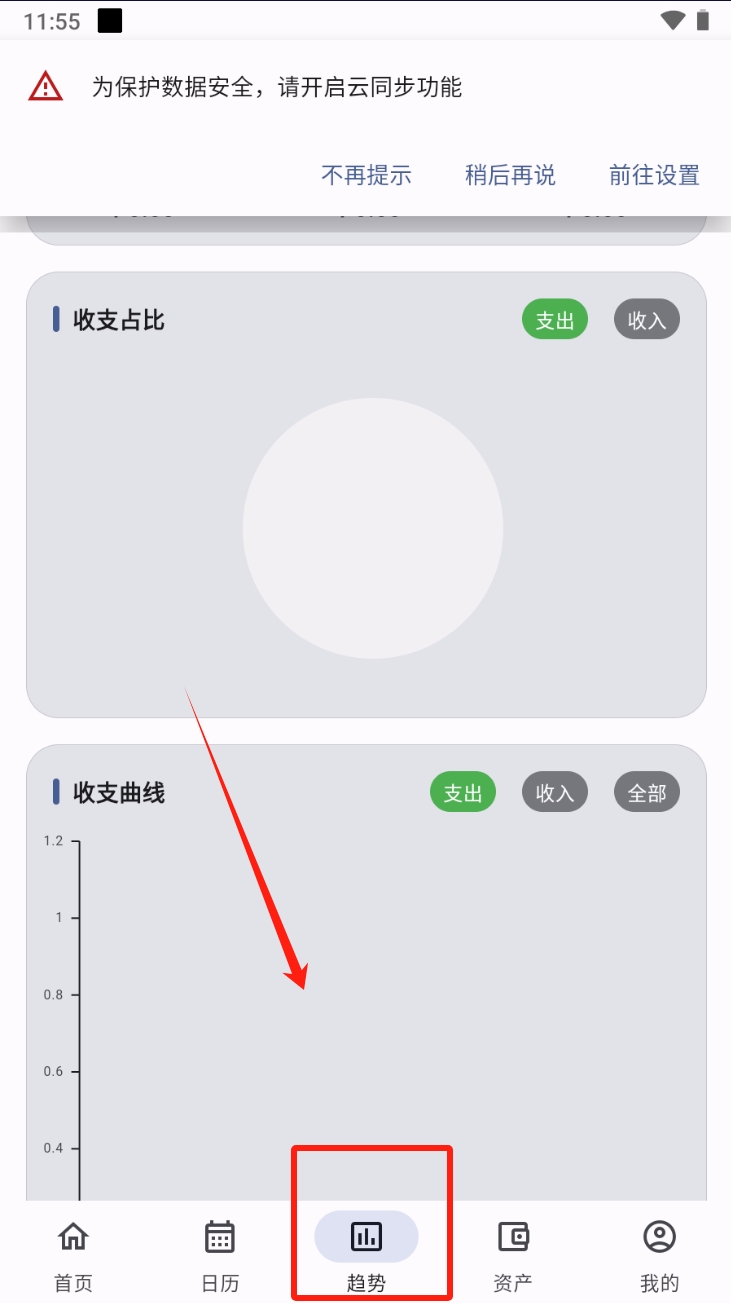Select 收入 chip in 收支占比 card
Viewport: 731px width, 1303px height.
(647, 320)
